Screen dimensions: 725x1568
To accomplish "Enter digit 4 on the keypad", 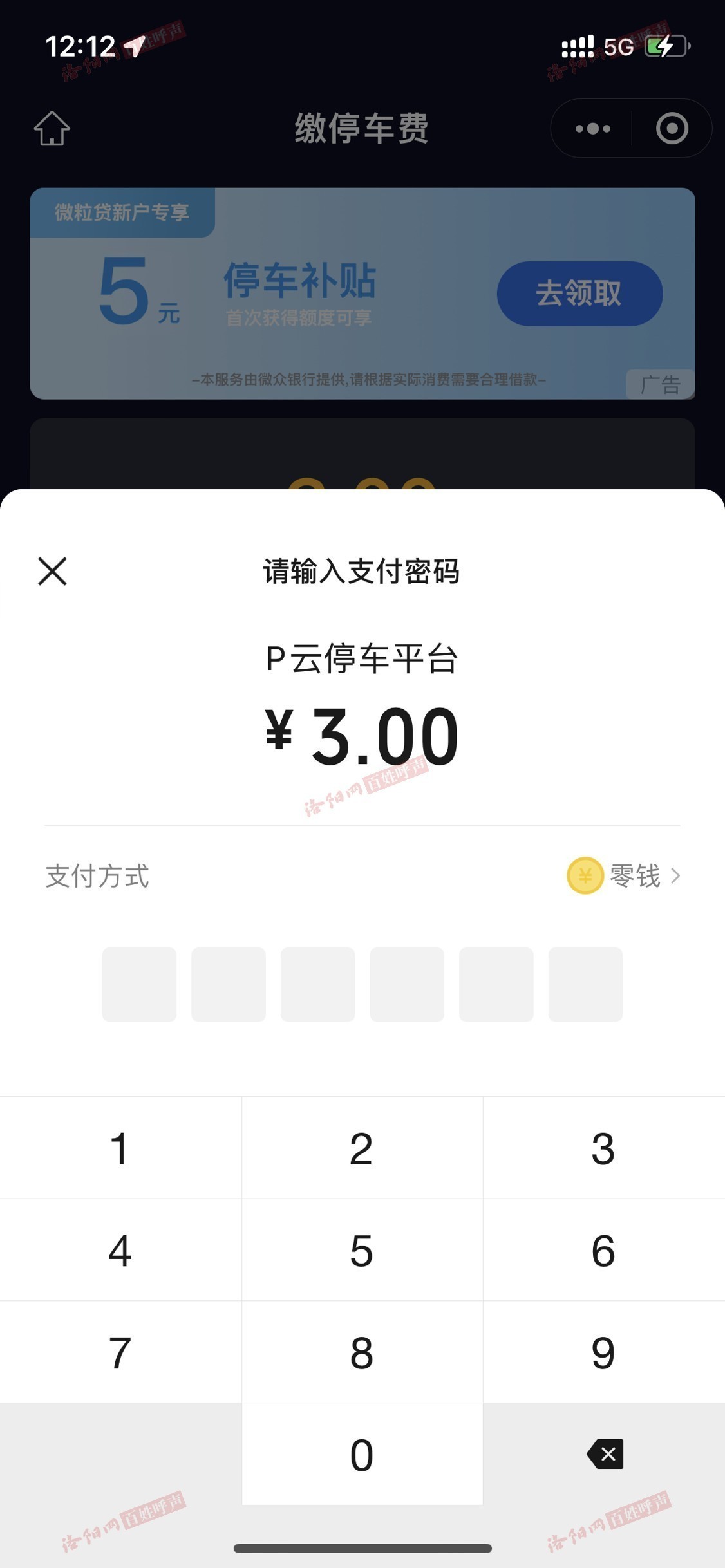I will coord(120,1250).
